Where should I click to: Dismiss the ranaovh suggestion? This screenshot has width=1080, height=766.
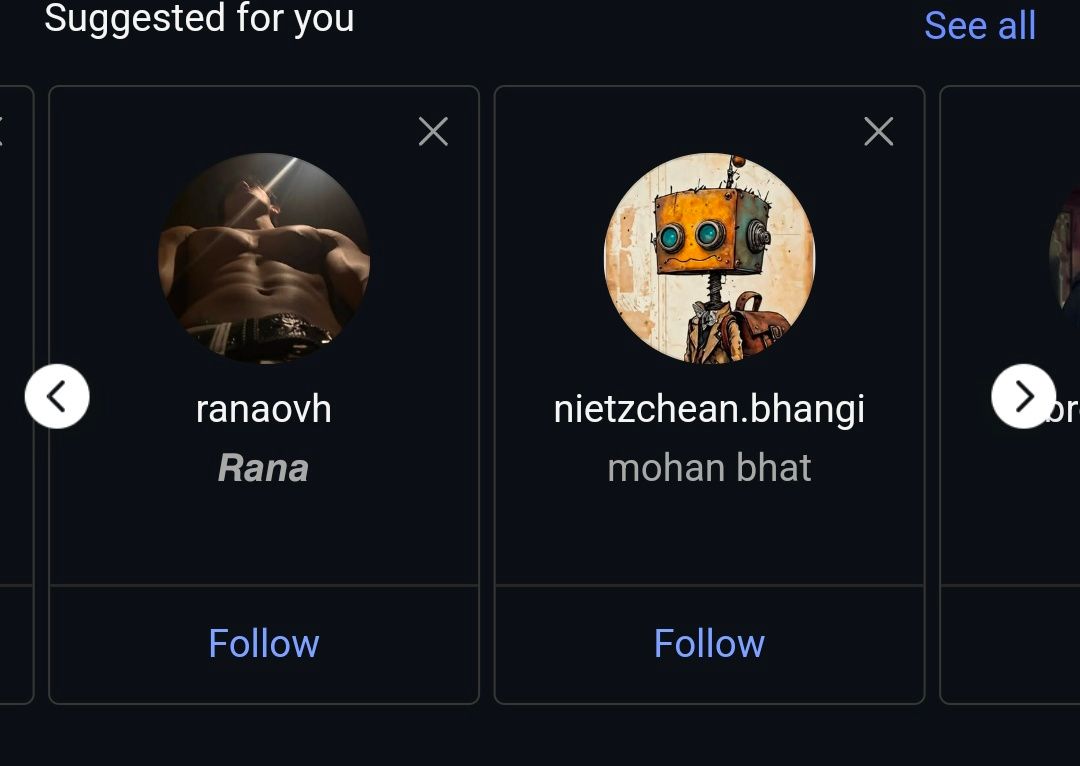pos(433,131)
